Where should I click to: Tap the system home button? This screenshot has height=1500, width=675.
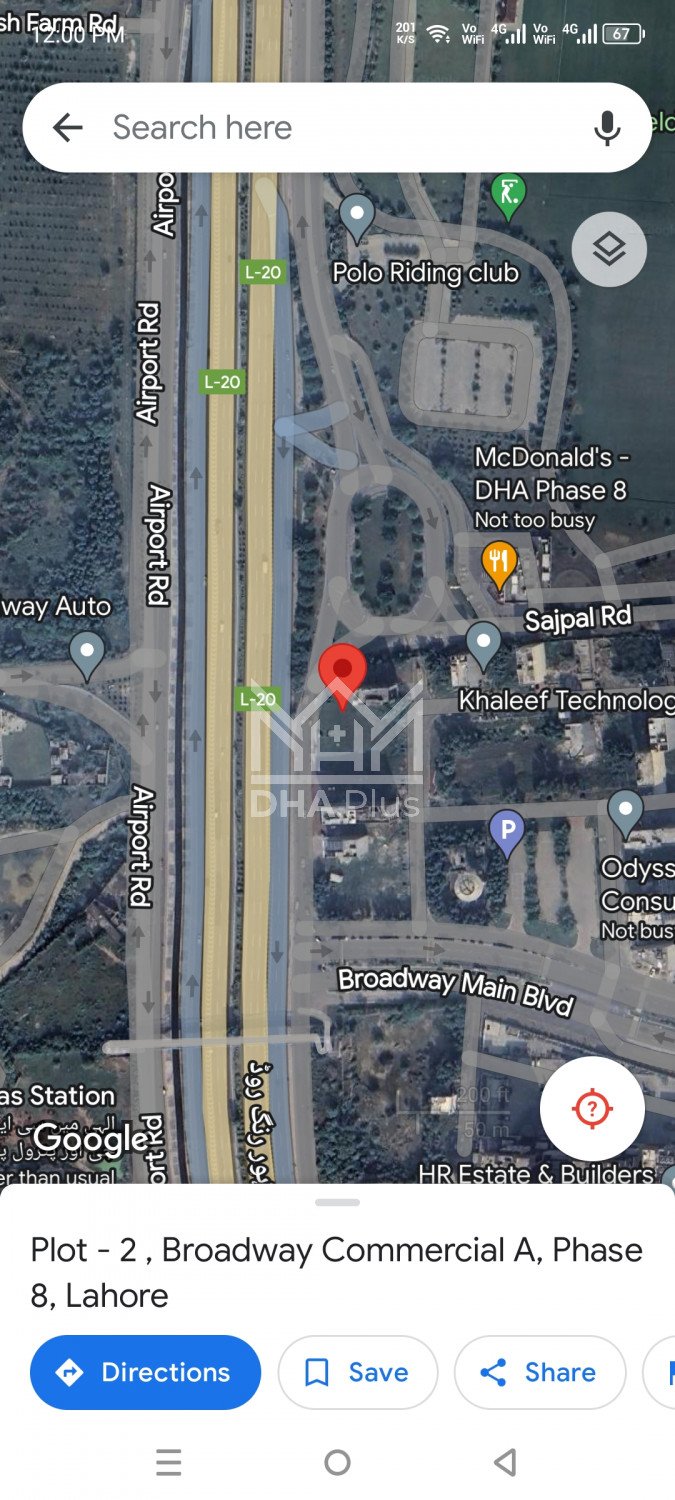338,1463
